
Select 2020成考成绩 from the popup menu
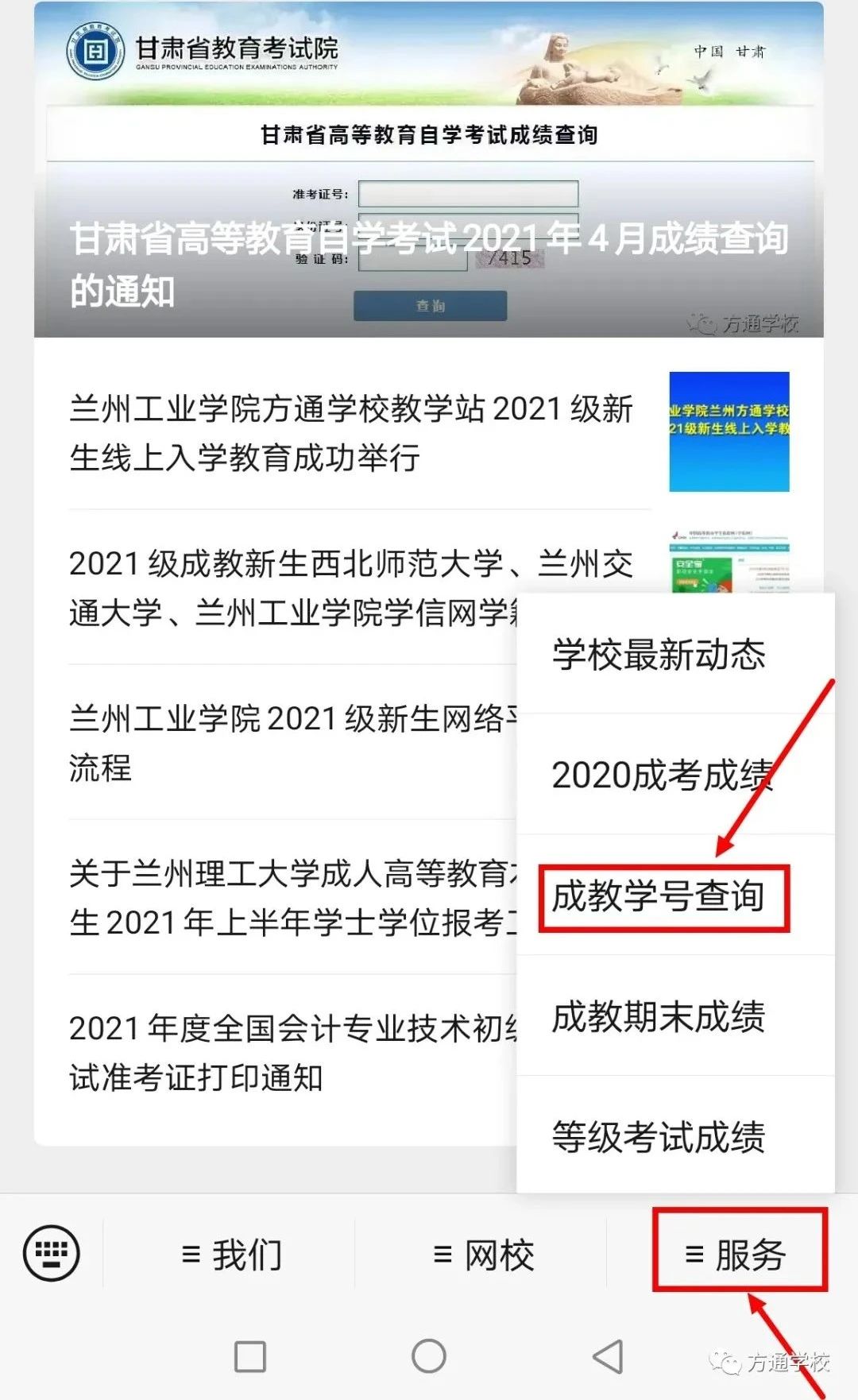661,775
